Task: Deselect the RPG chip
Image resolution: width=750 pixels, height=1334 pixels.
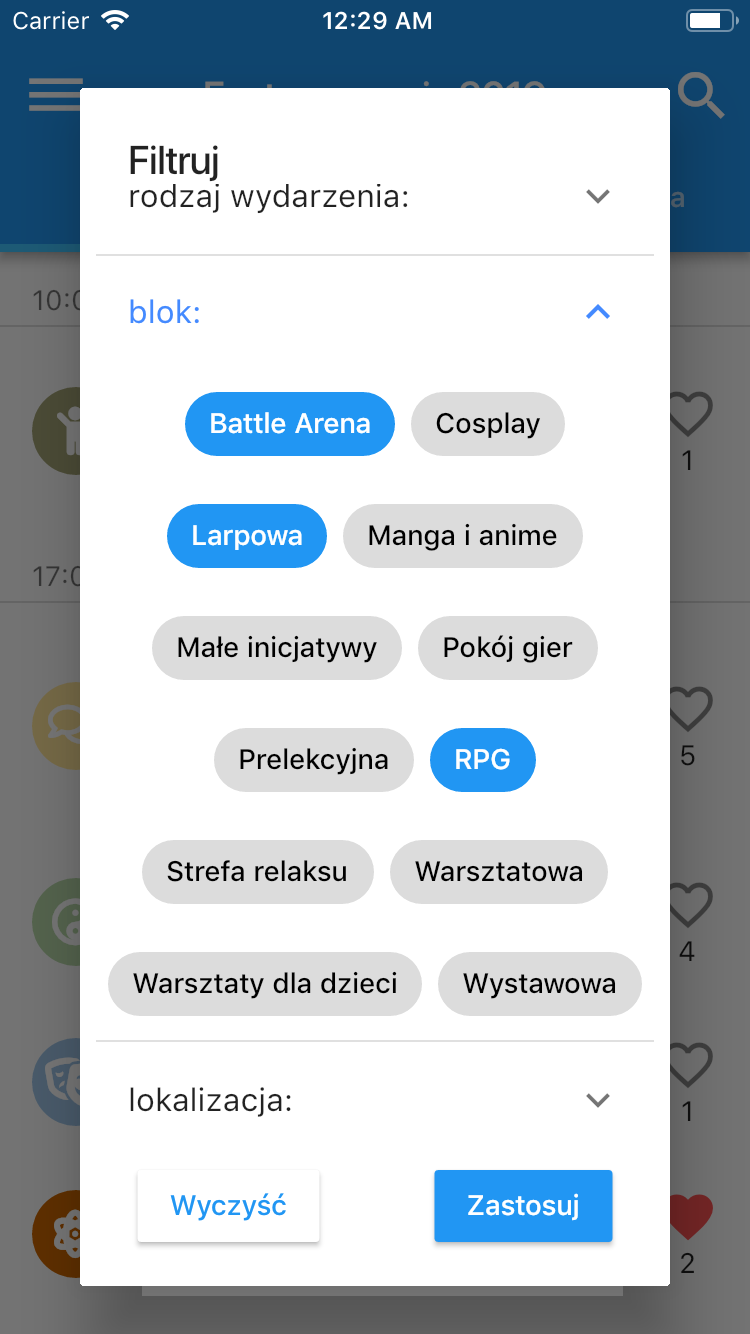Action: [x=483, y=760]
